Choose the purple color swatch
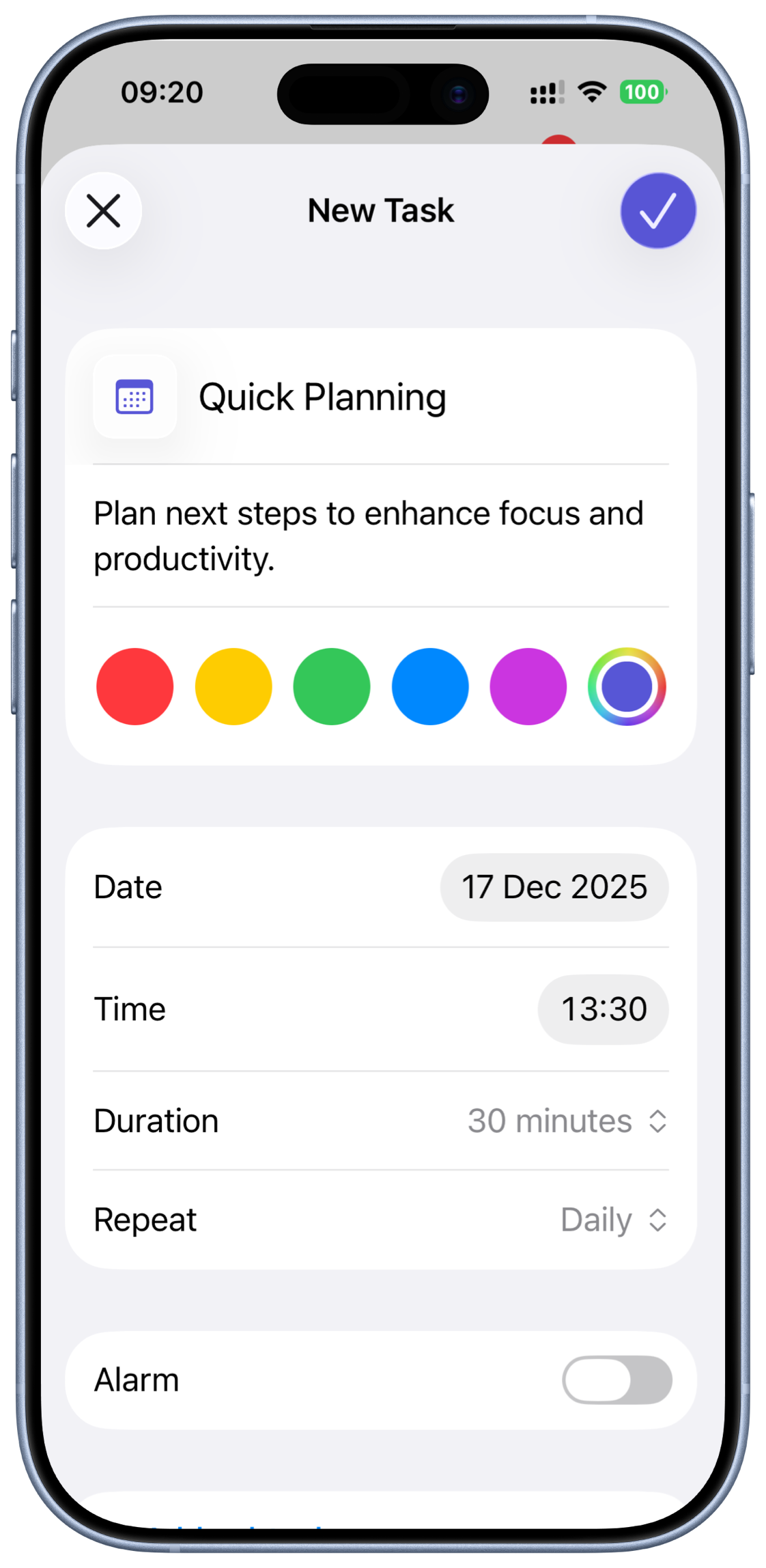 click(528, 686)
